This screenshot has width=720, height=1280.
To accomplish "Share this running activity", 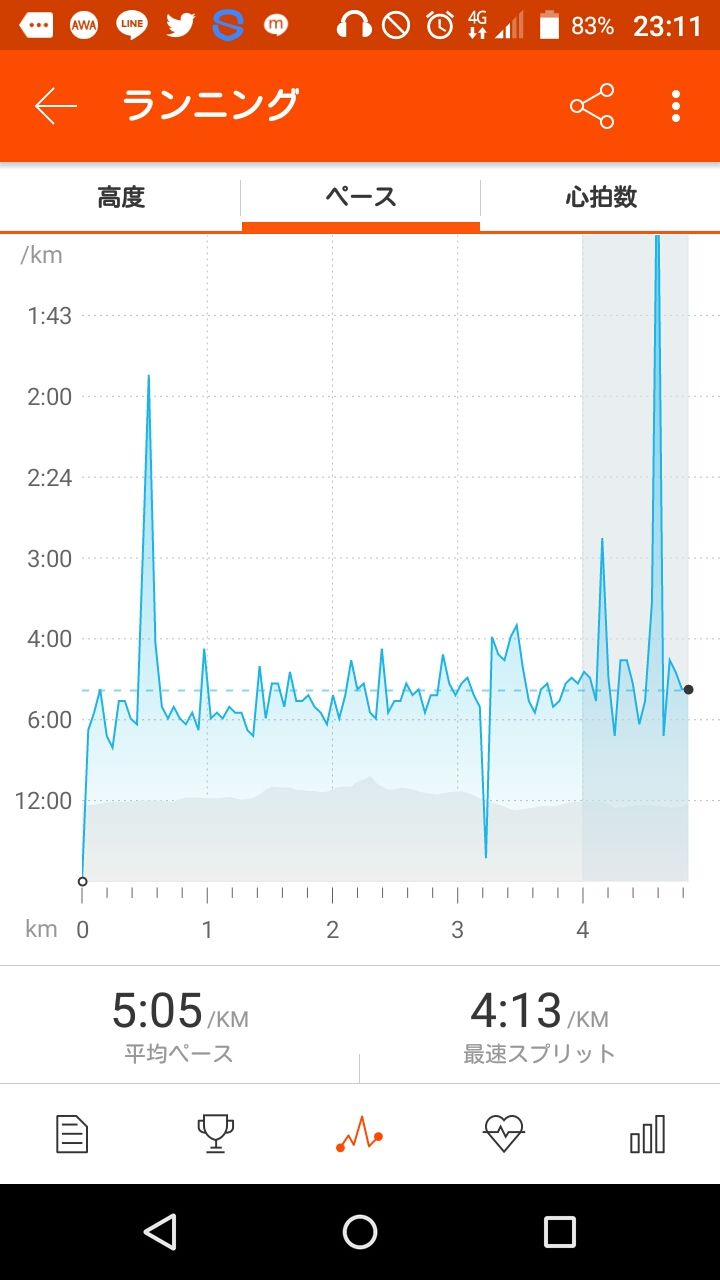I will pyautogui.click(x=592, y=106).
